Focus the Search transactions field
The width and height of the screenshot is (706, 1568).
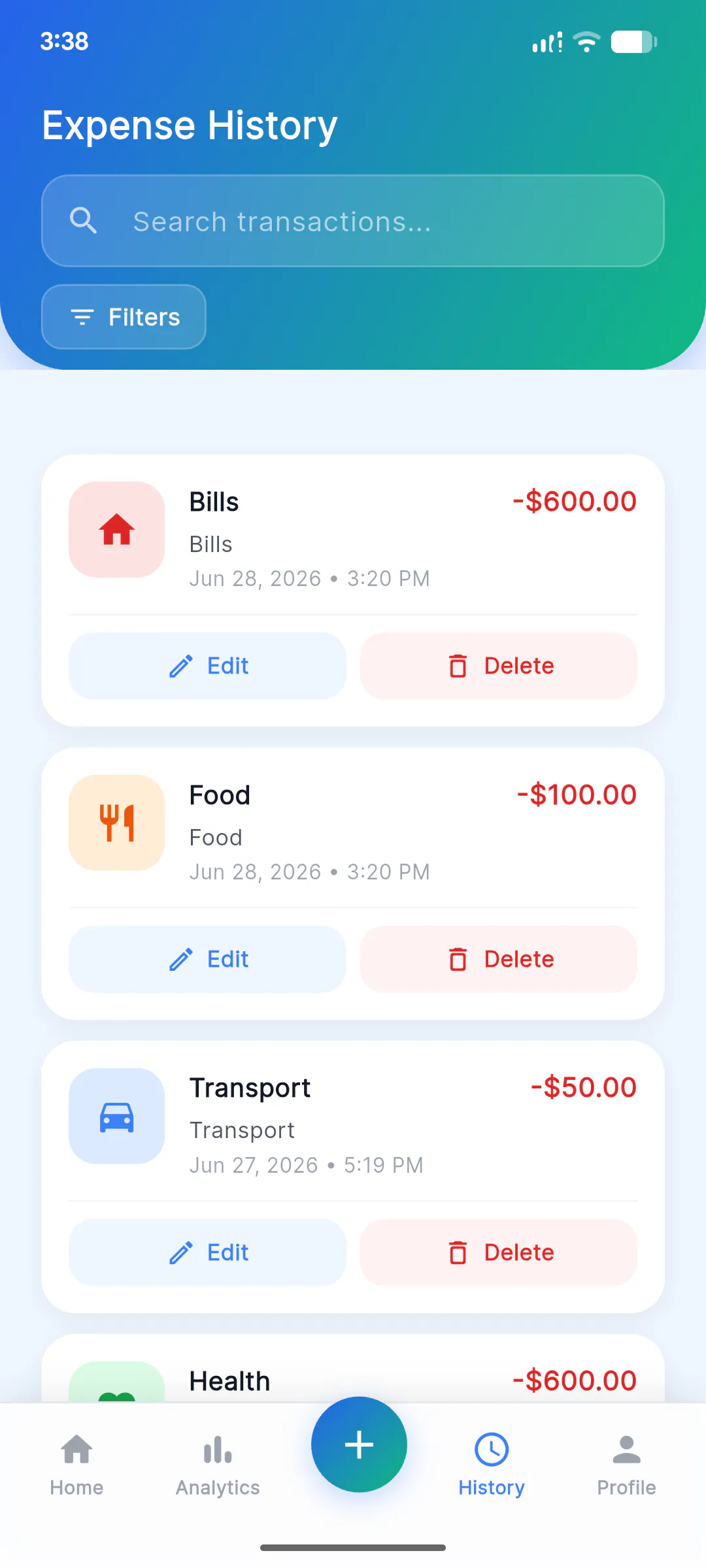coord(353,221)
